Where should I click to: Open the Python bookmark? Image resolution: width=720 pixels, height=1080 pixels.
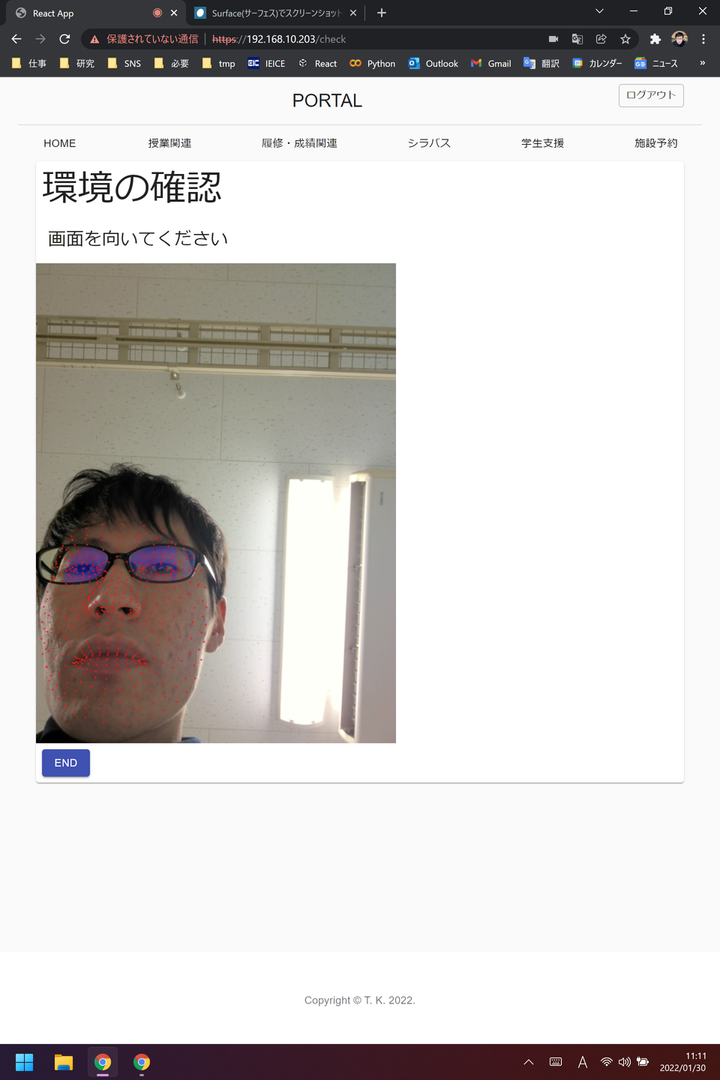(x=373, y=63)
